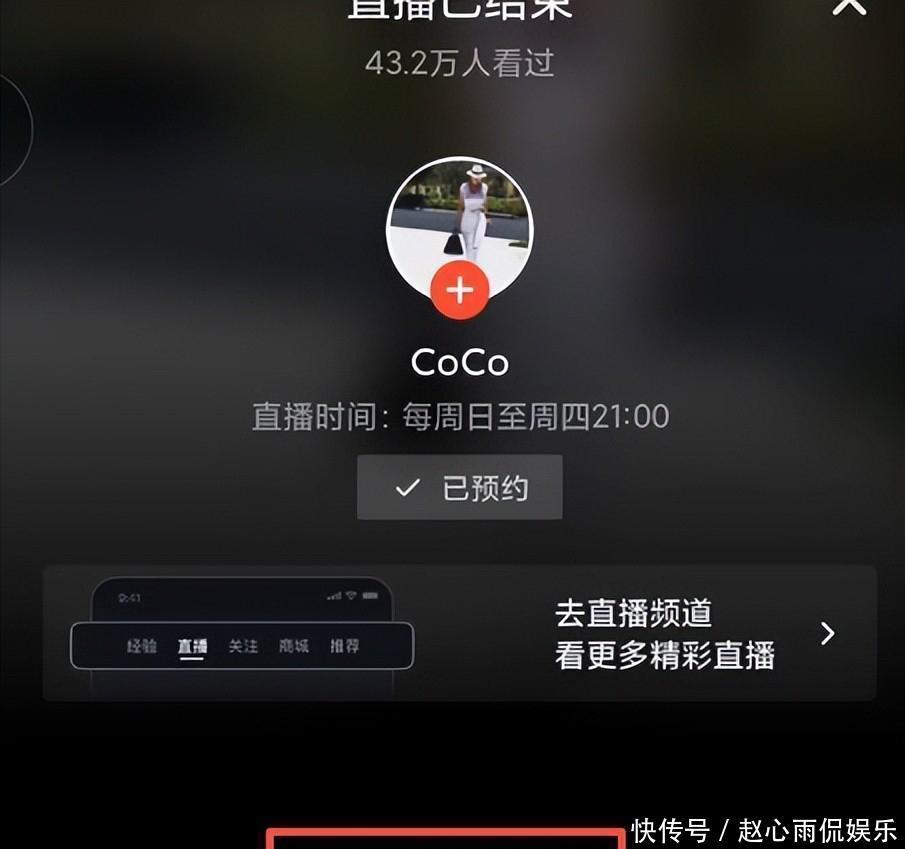Open the 去直播频道 banner
This screenshot has height=849, width=905.
(x=460, y=633)
